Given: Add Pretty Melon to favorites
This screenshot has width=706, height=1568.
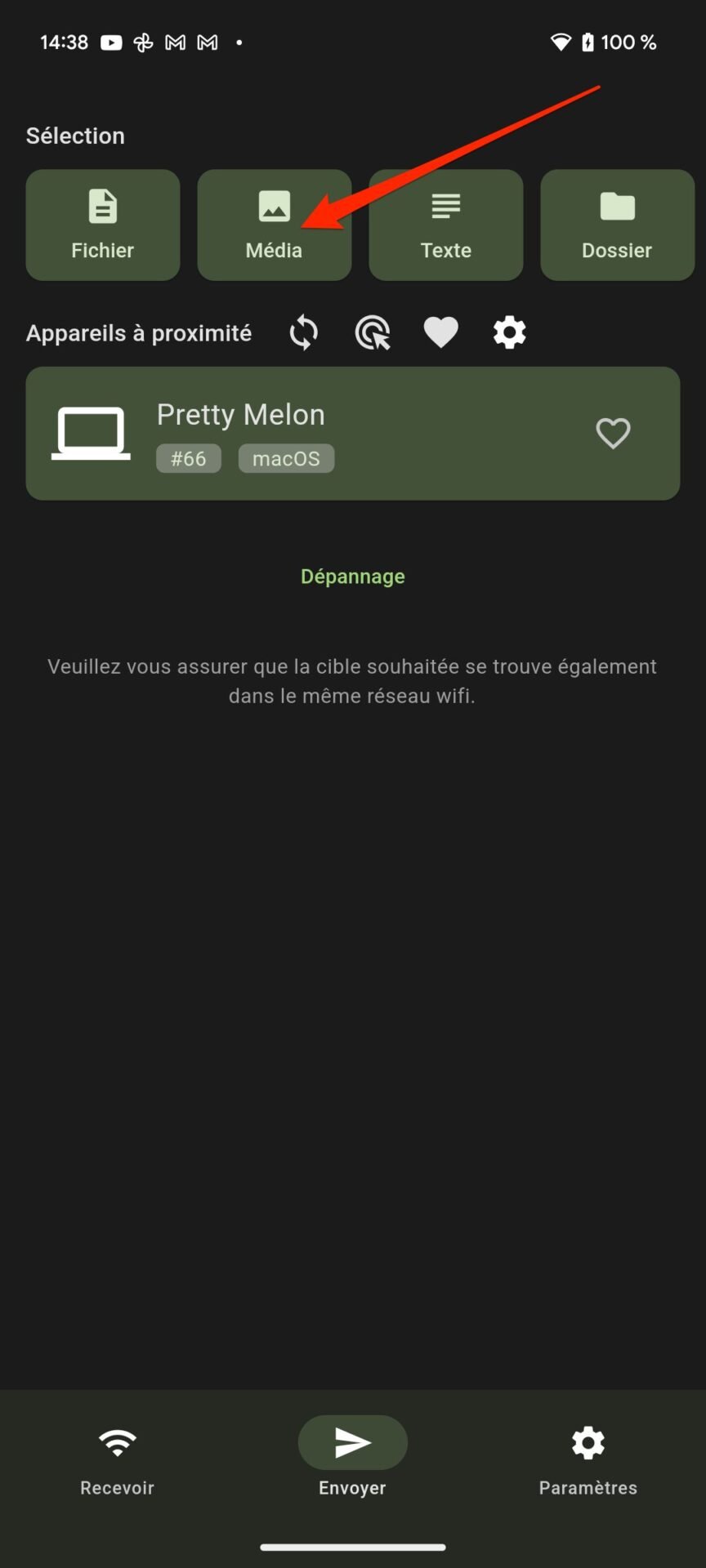Looking at the screenshot, I should [x=613, y=434].
